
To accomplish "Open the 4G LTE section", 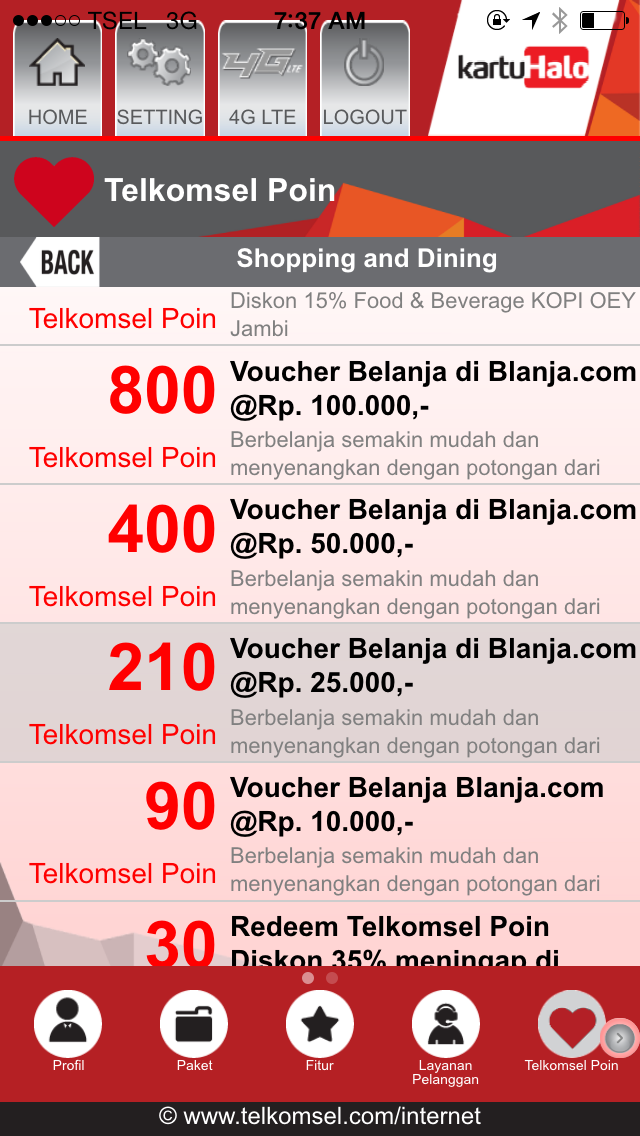I will (x=263, y=78).
